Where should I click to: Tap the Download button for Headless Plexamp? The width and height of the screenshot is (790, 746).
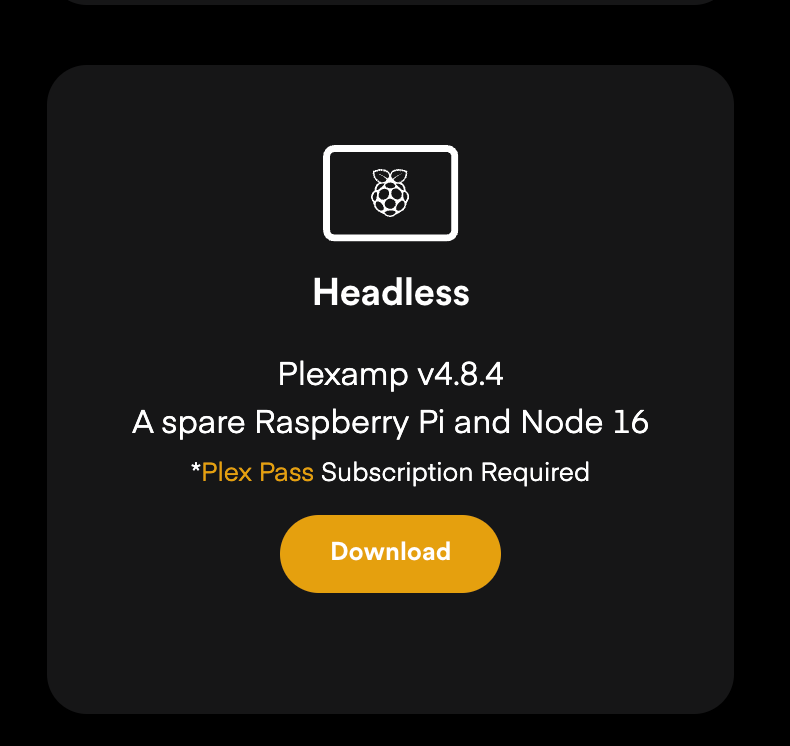click(390, 553)
